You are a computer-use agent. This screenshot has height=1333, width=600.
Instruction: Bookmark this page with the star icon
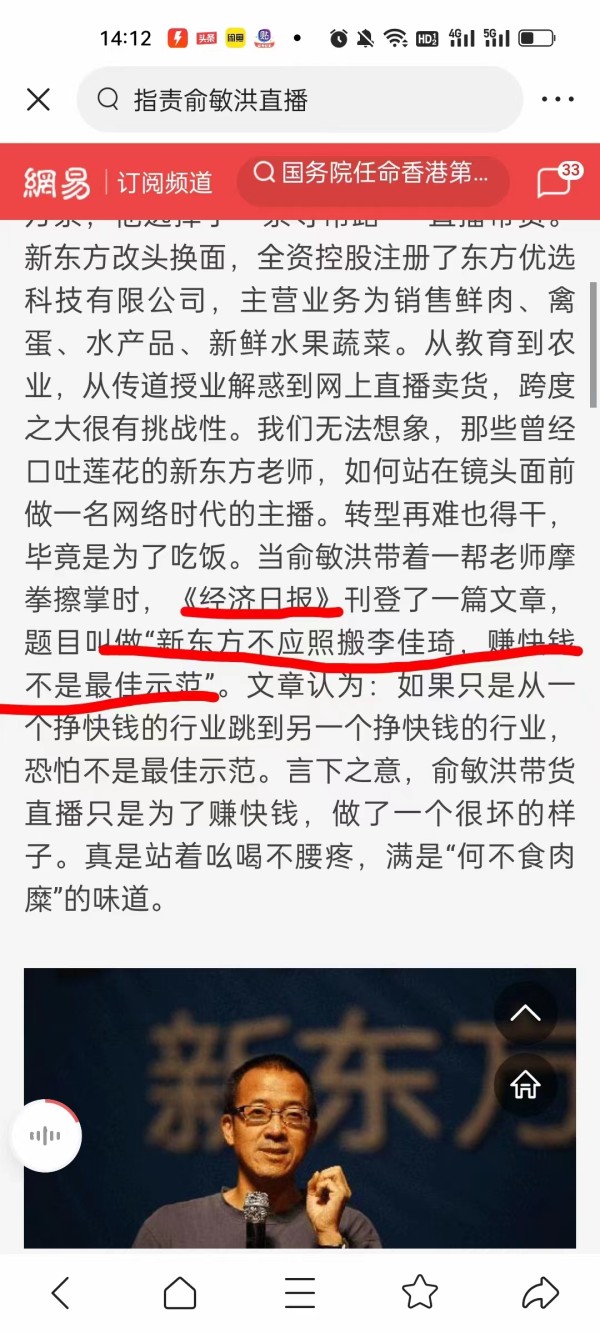(x=420, y=1292)
